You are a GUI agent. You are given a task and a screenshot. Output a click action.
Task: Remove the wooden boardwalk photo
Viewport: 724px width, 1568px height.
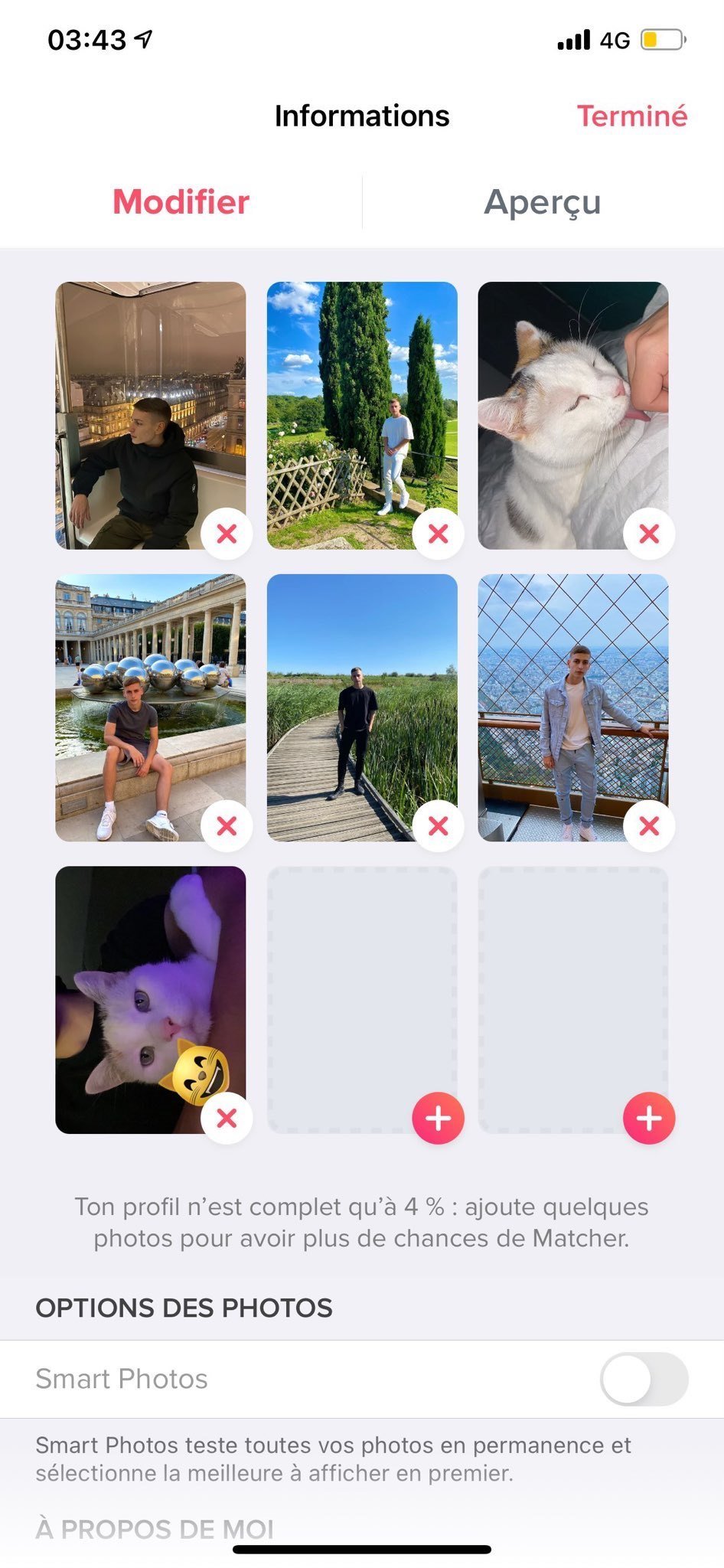438,826
